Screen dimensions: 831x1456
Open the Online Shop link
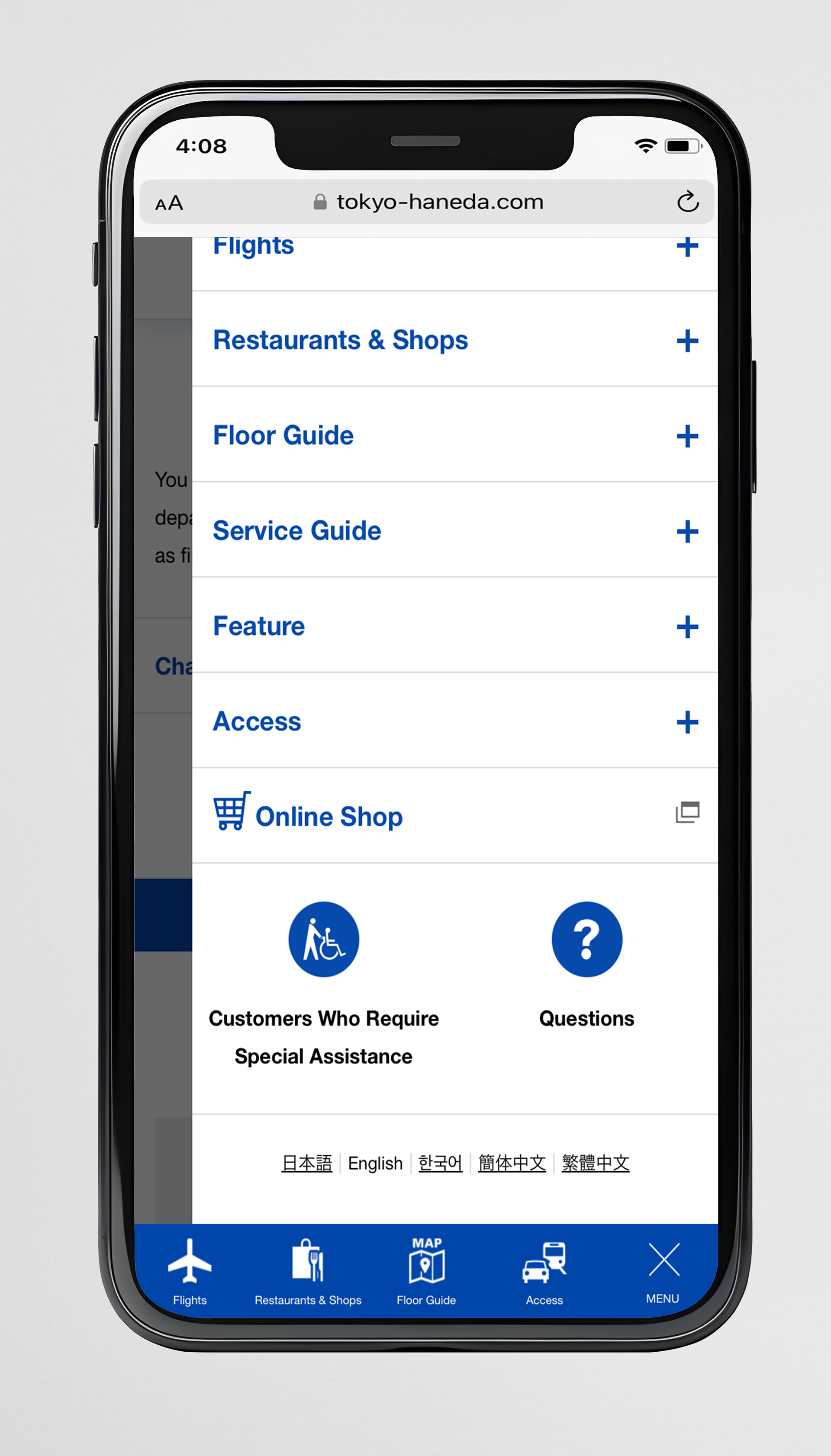point(455,816)
